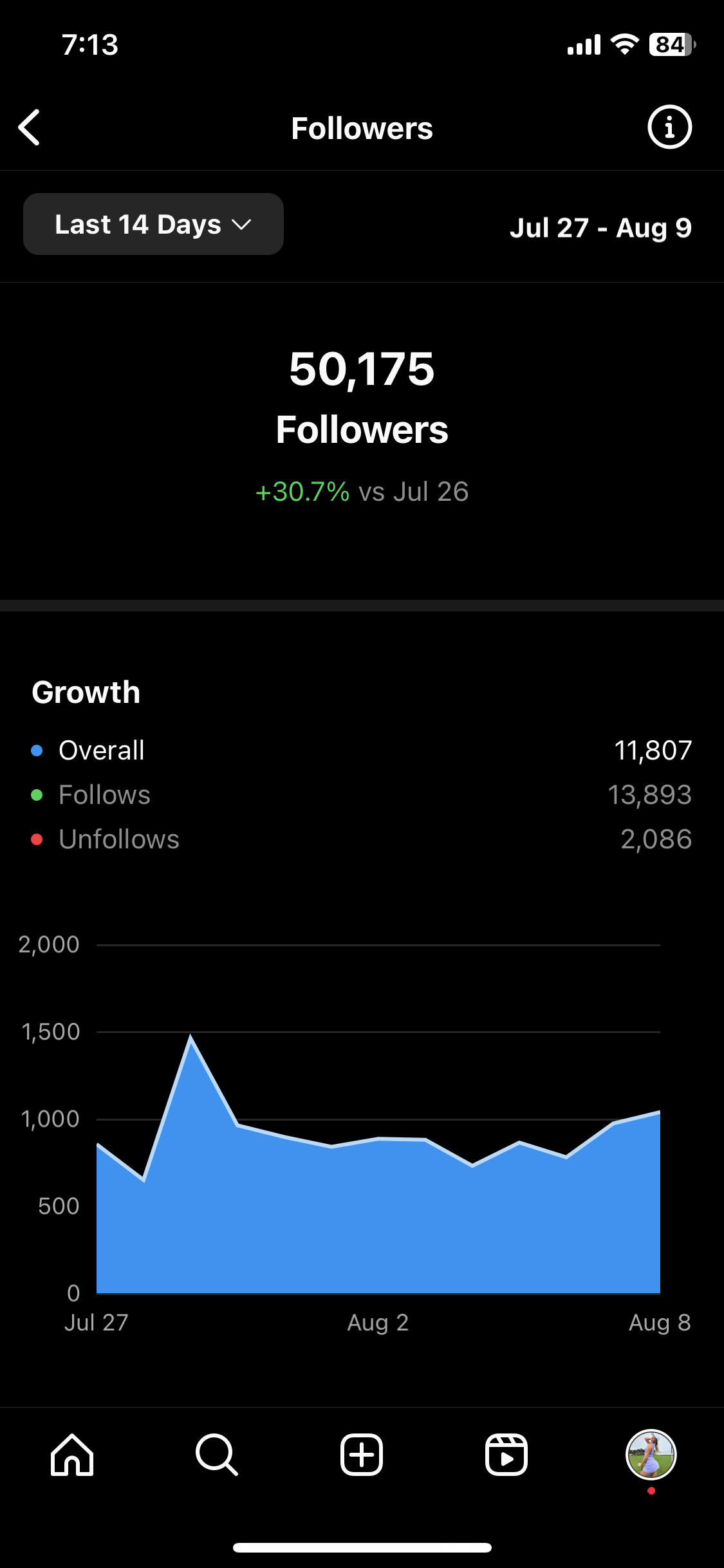The height and width of the screenshot is (1568, 724).
Task: Select the Unfollows growth metric
Action: [x=362, y=839]
